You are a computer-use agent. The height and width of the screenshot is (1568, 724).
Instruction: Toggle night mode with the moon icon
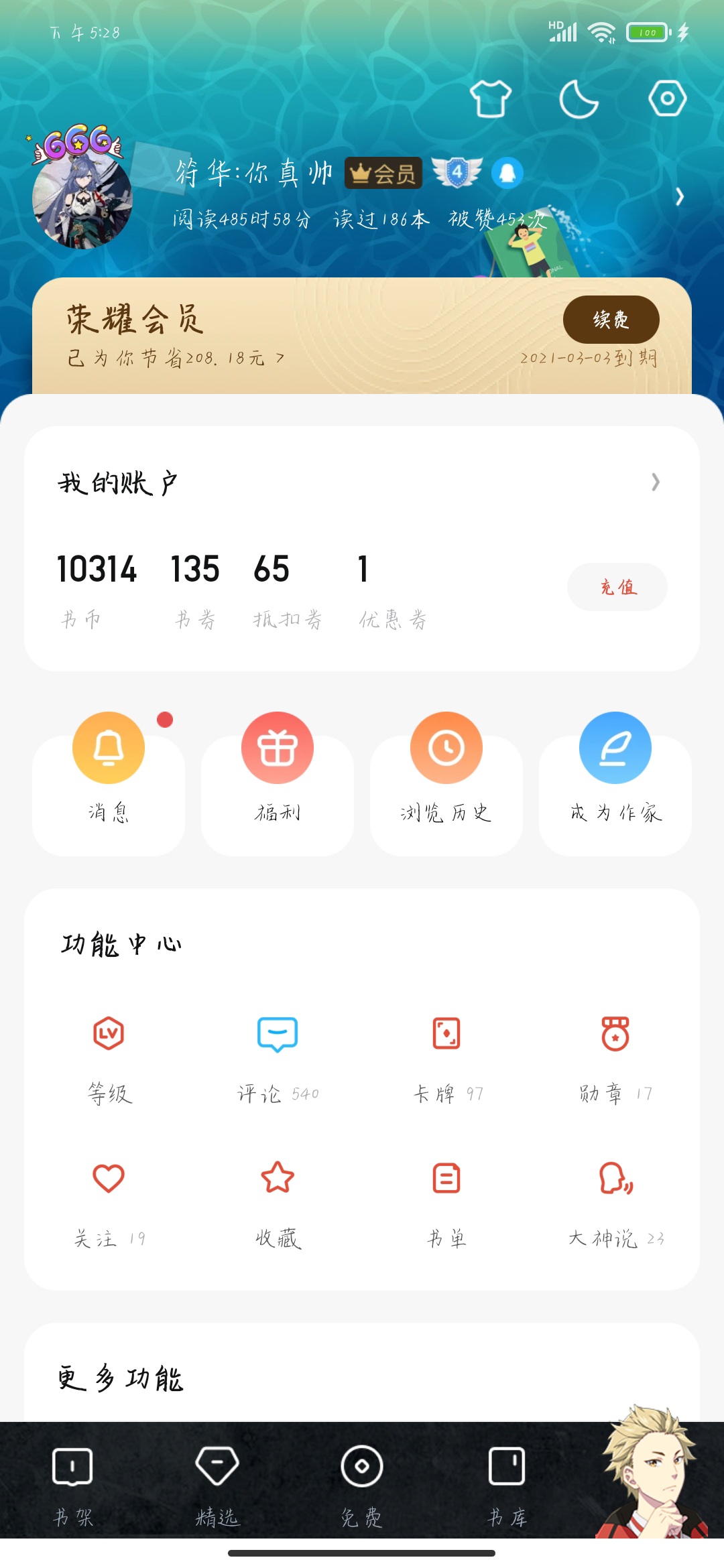(x=579, y=99)
